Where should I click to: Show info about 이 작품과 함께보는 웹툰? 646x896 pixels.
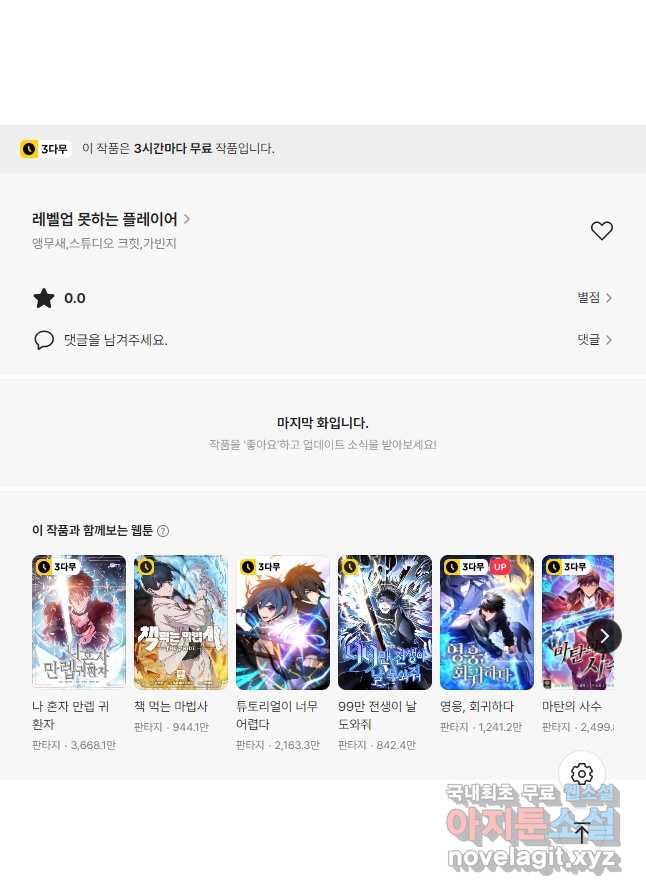click(163, 531)
